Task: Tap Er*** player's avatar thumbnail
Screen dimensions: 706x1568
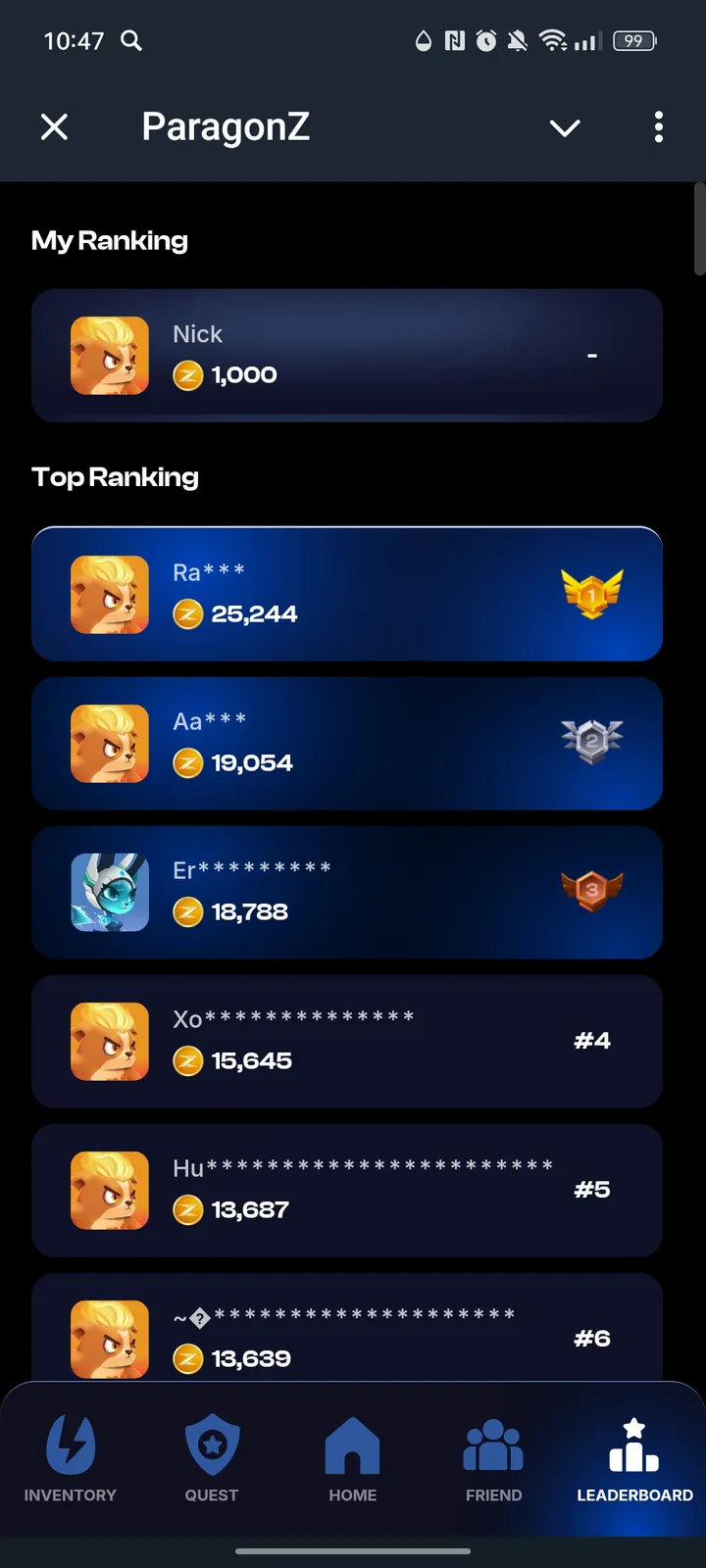Action: (109, 892)
